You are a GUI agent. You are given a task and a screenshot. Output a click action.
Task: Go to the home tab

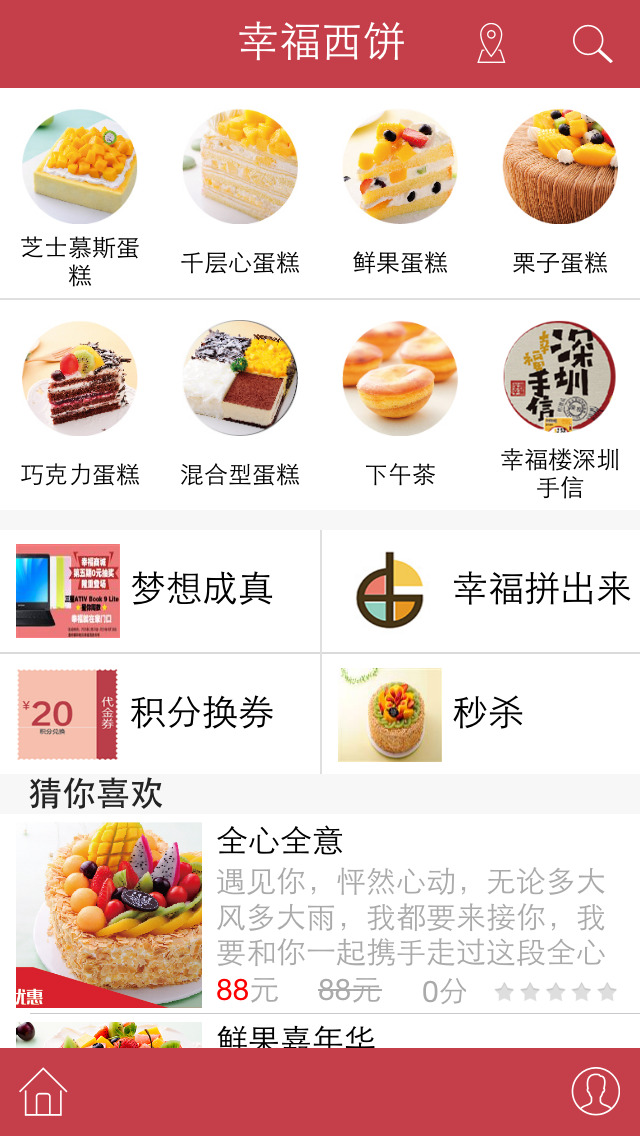coord(43,1091)
